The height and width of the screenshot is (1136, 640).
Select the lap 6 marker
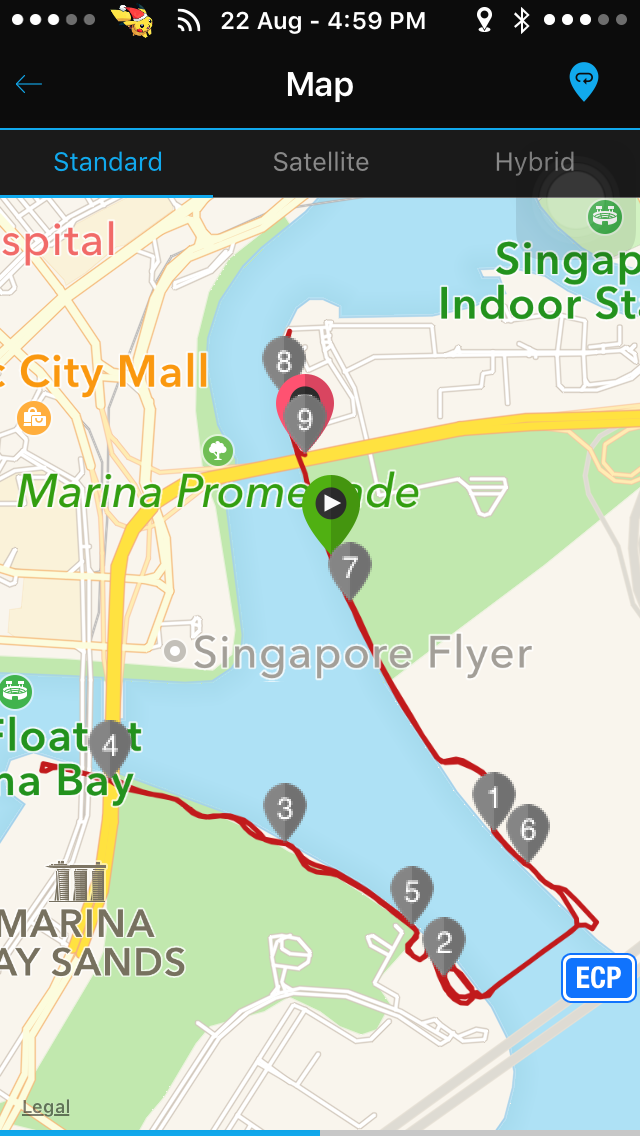[x=528, y=828]
